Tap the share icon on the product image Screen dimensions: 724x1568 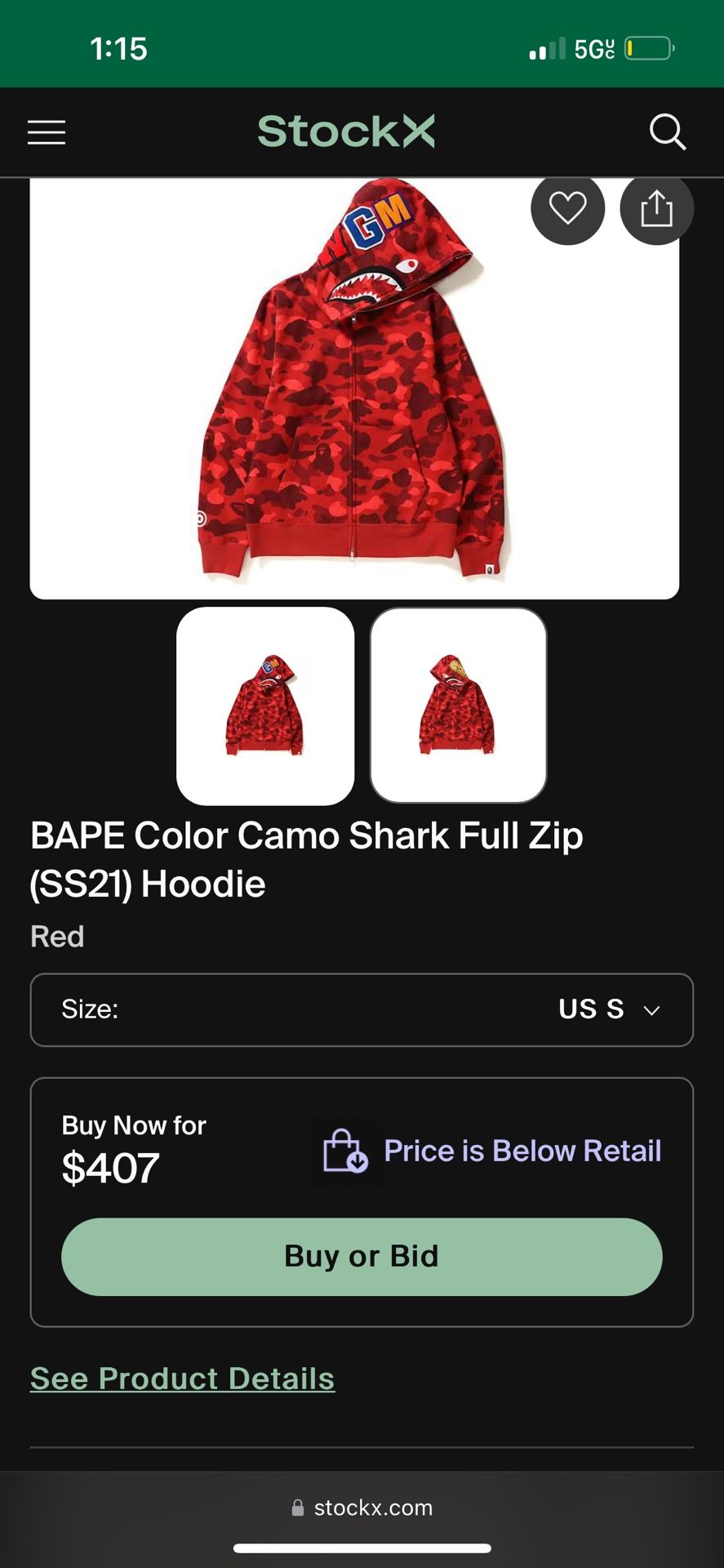(x=656, y=209)
